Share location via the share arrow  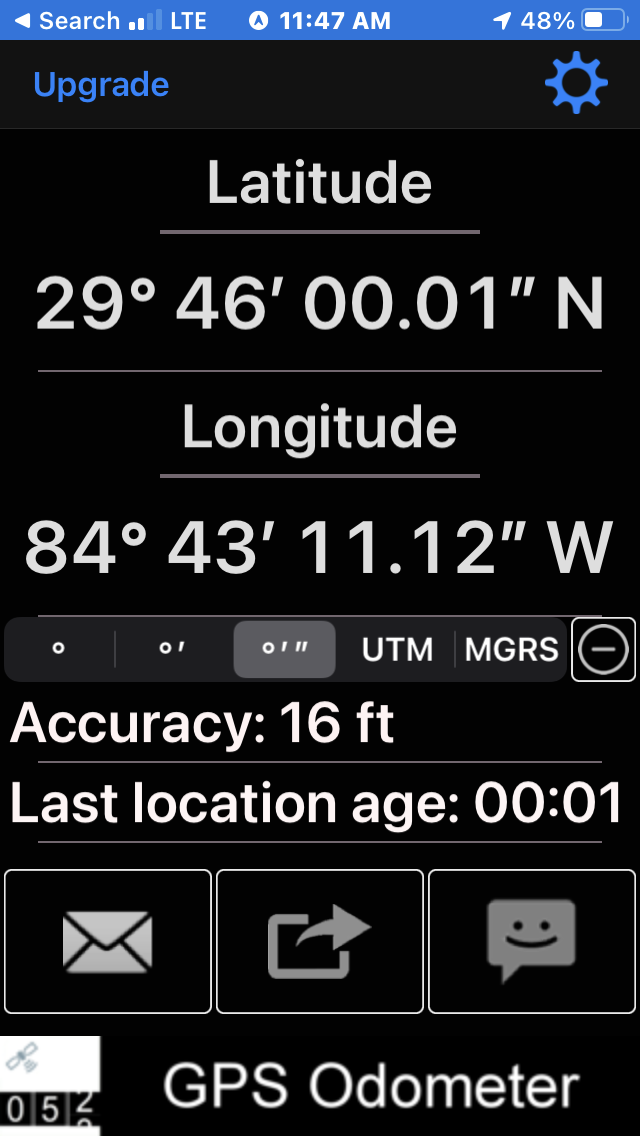[x=320, y=941]
